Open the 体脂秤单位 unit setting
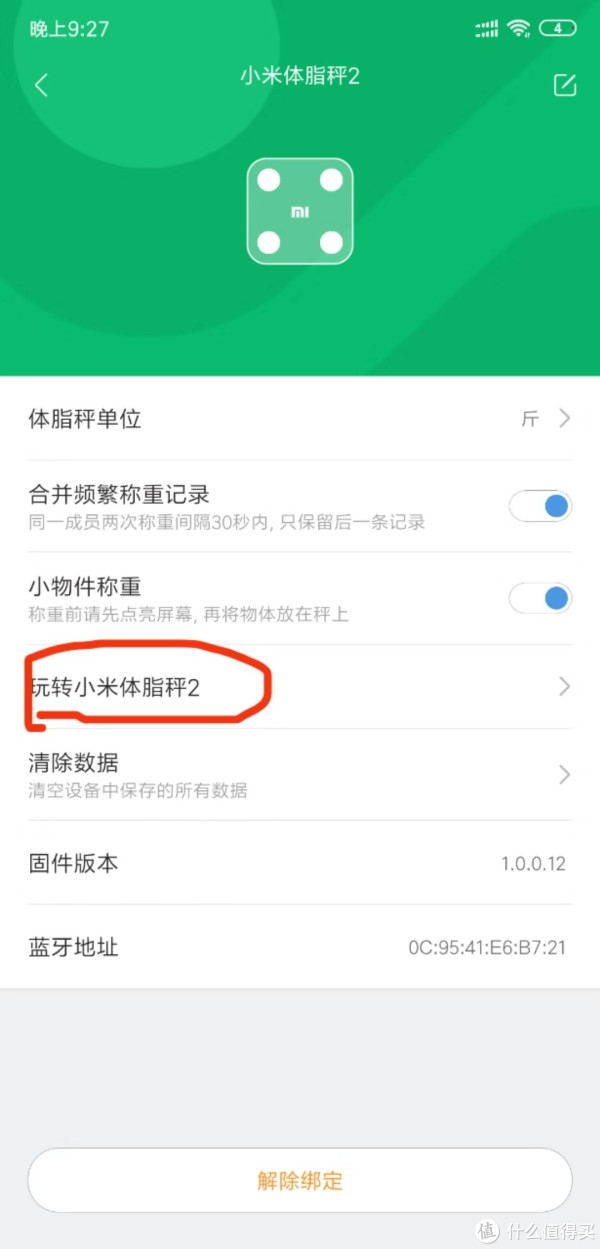 (300, 418)
